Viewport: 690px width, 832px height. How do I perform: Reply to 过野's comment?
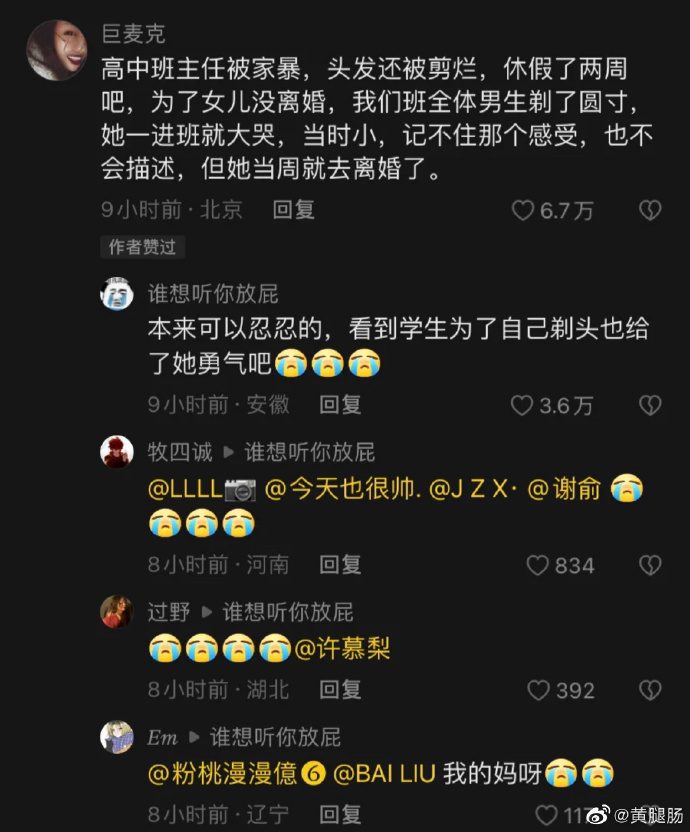(x=340, y=690)
